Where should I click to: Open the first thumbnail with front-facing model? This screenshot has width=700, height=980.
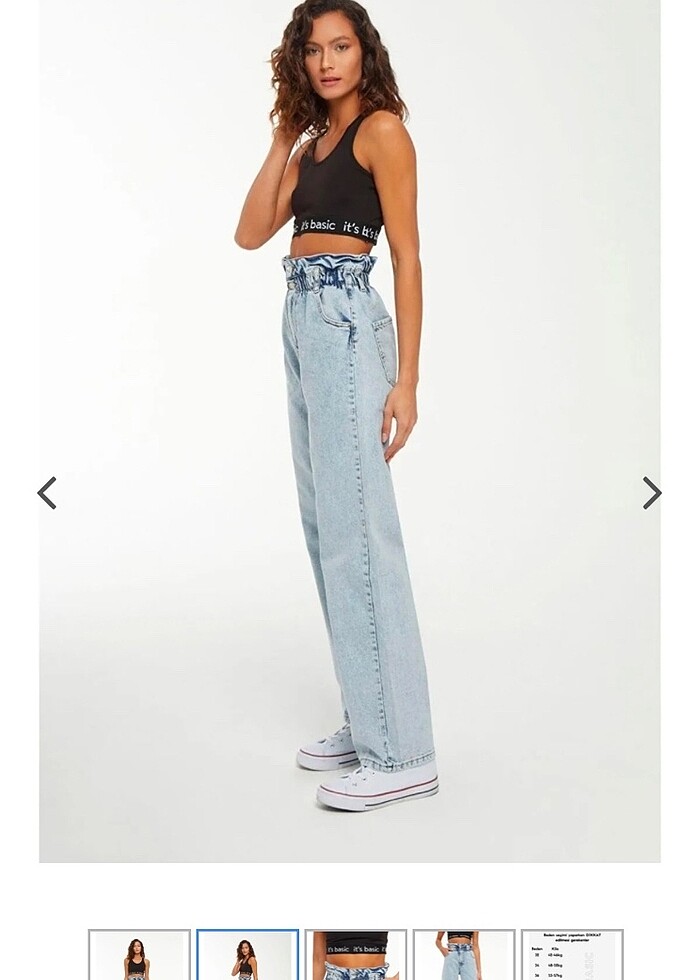[139, 955]
